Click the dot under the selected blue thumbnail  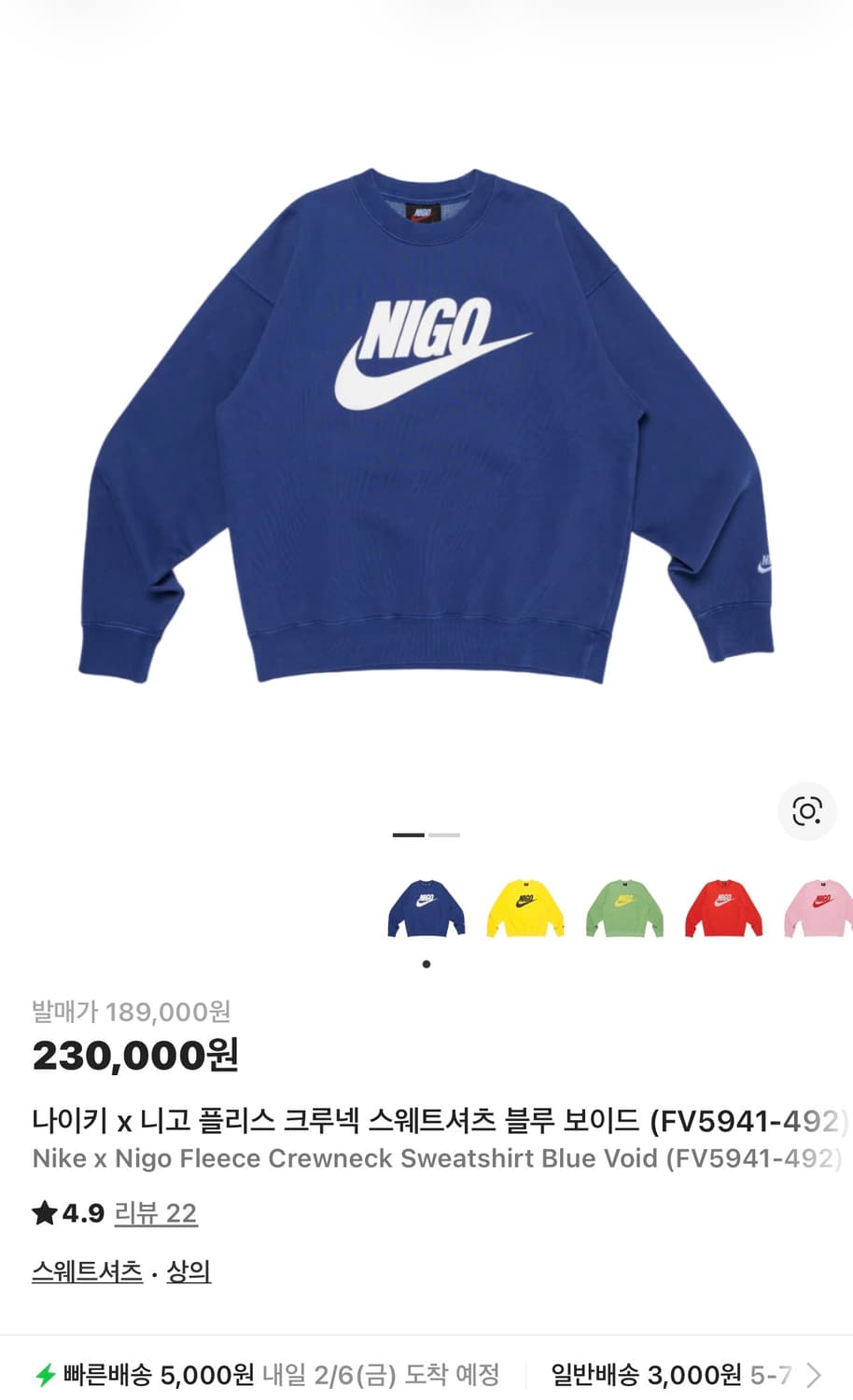pyautogui.click(x=426, y=964)
